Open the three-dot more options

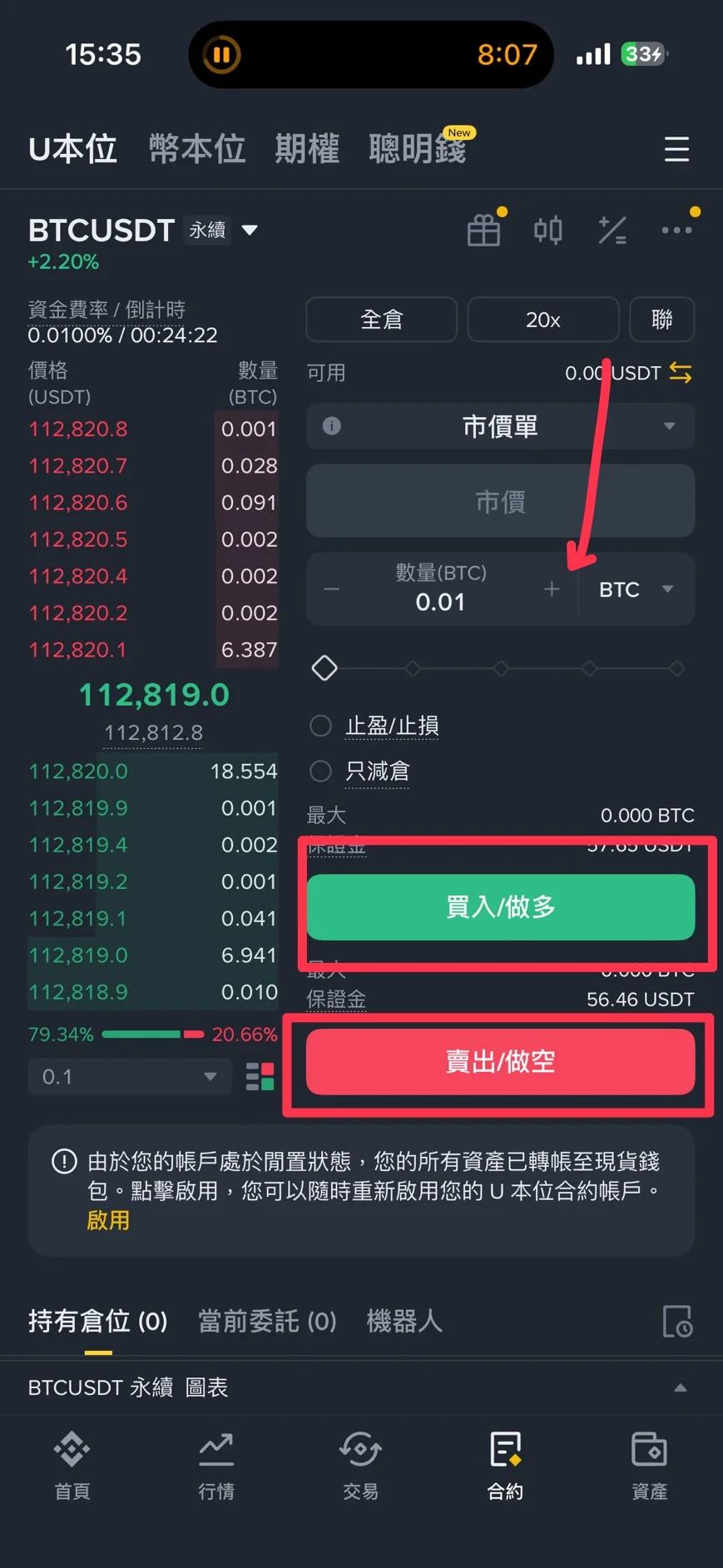pyautogui.click(x=676, y=231)
